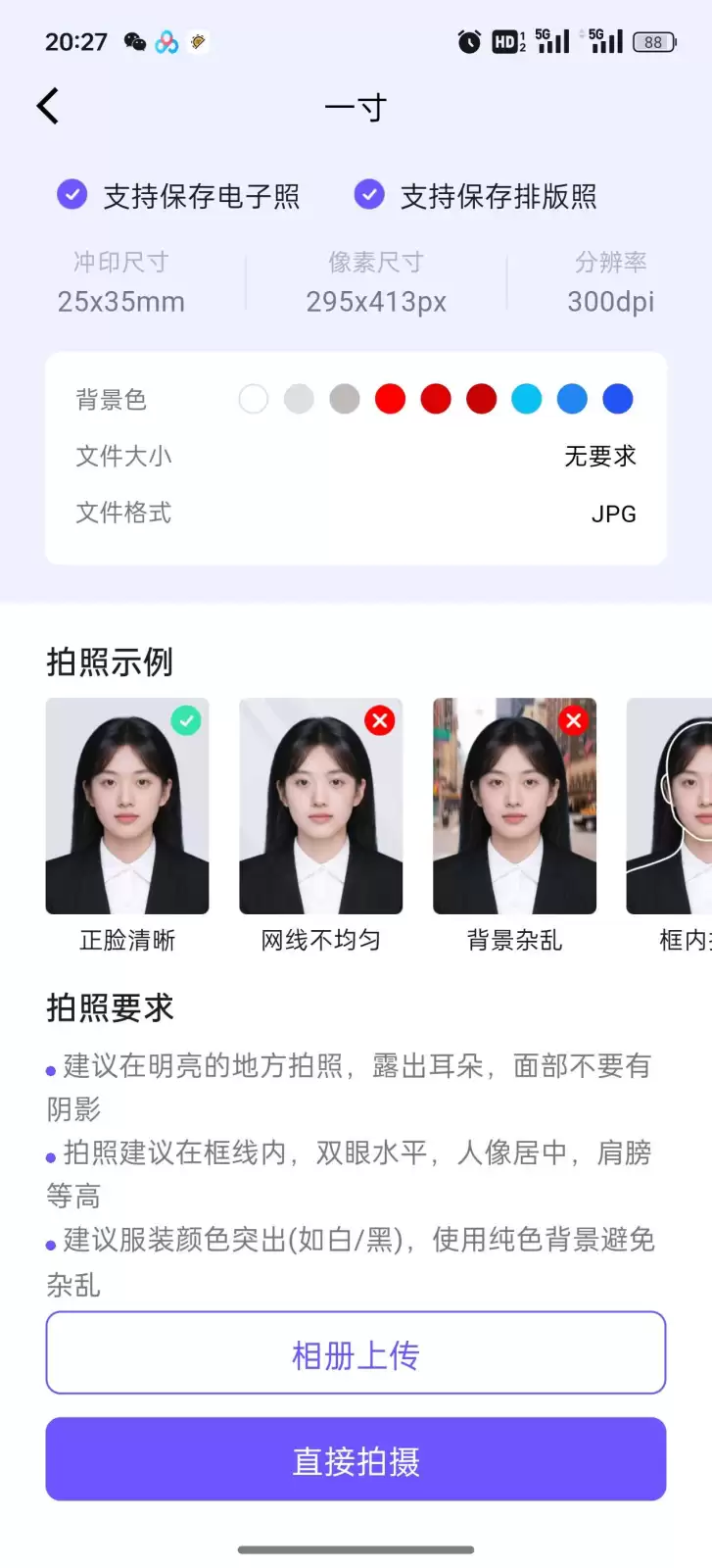Toggle the 支持保存电子照 checkbox
The height and width of the screenshot is (1568, 712).
[x=71, y=196]
